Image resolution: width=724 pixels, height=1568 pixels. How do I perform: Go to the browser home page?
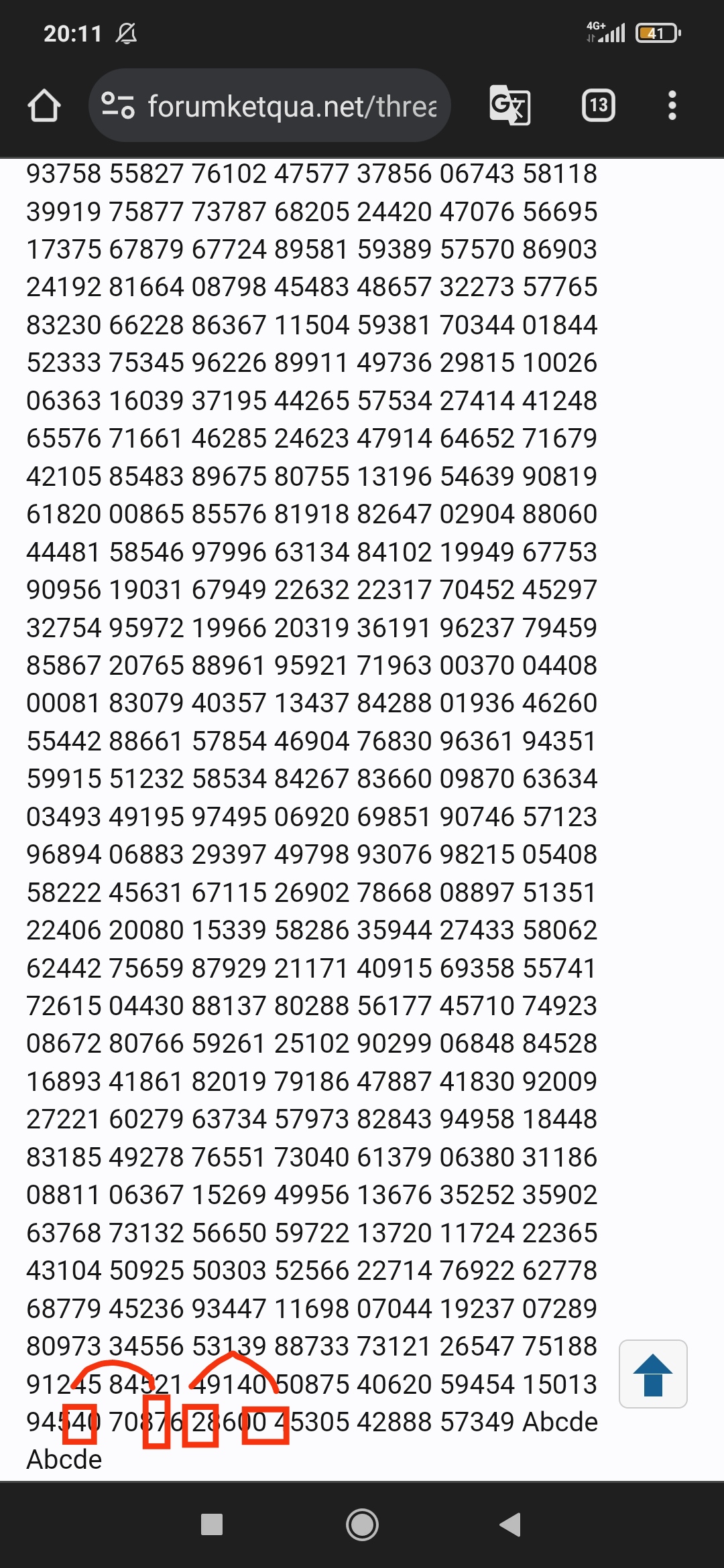[44, 106]
